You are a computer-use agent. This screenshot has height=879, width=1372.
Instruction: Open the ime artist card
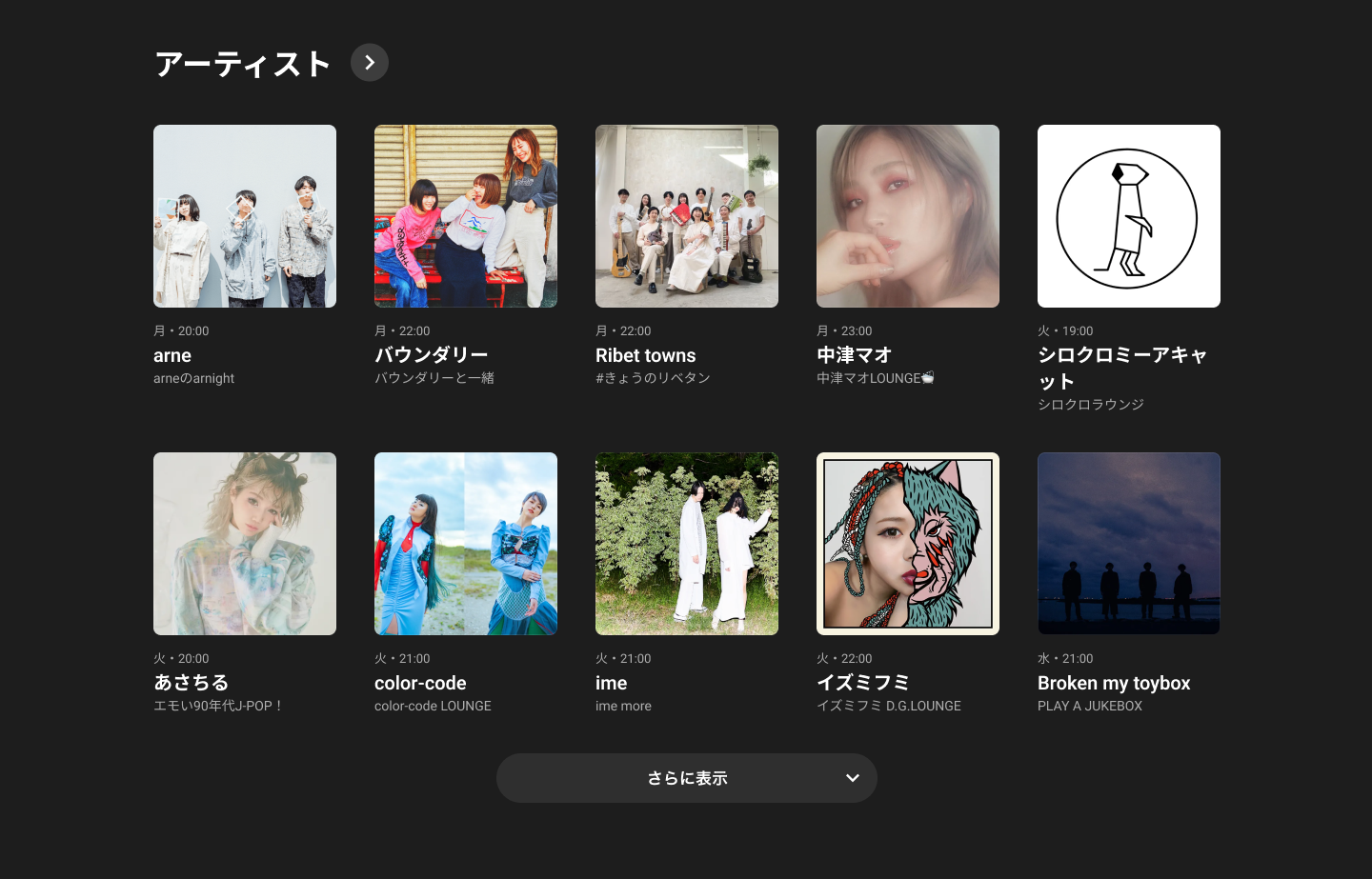point(687,583)
